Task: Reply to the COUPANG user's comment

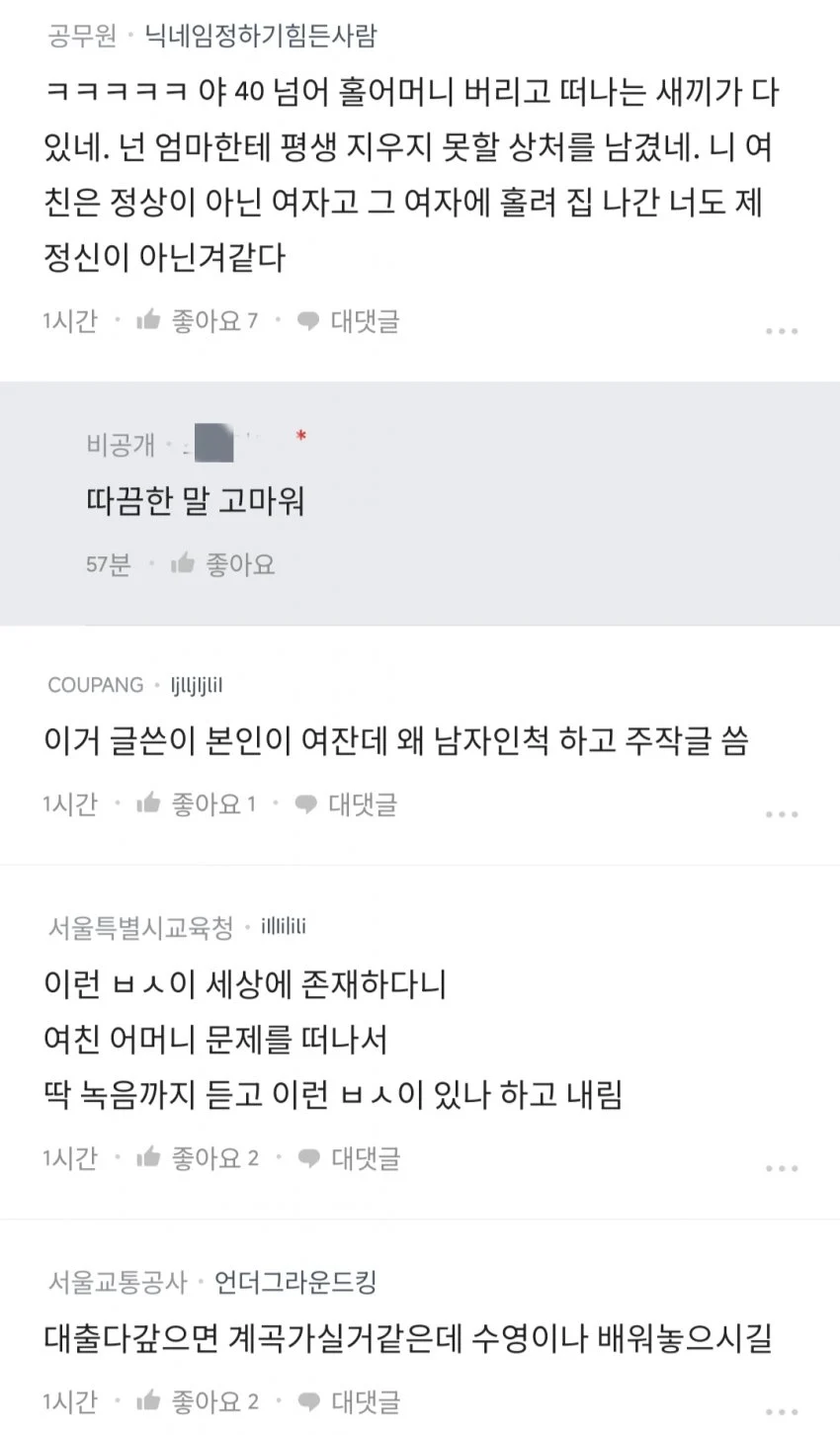Action: pyautogui.click(x=347, y=803)
